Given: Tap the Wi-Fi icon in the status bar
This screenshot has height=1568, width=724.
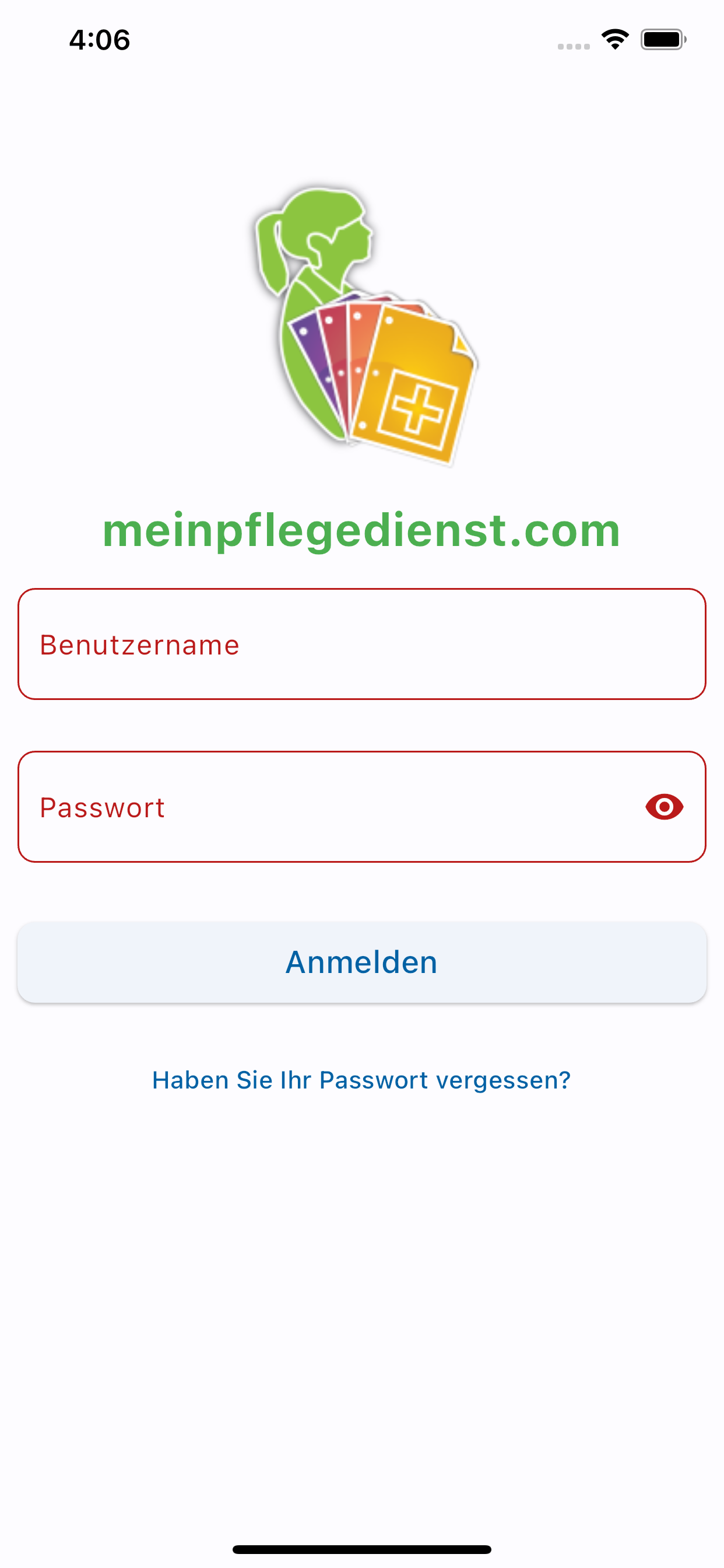Looking at the screenshot, I should coord(614,38).
